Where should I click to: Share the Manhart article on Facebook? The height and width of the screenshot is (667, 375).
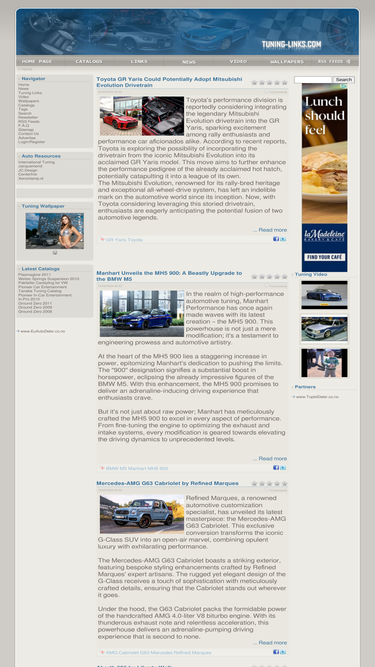pyautogui.click(x=276, y=468)
